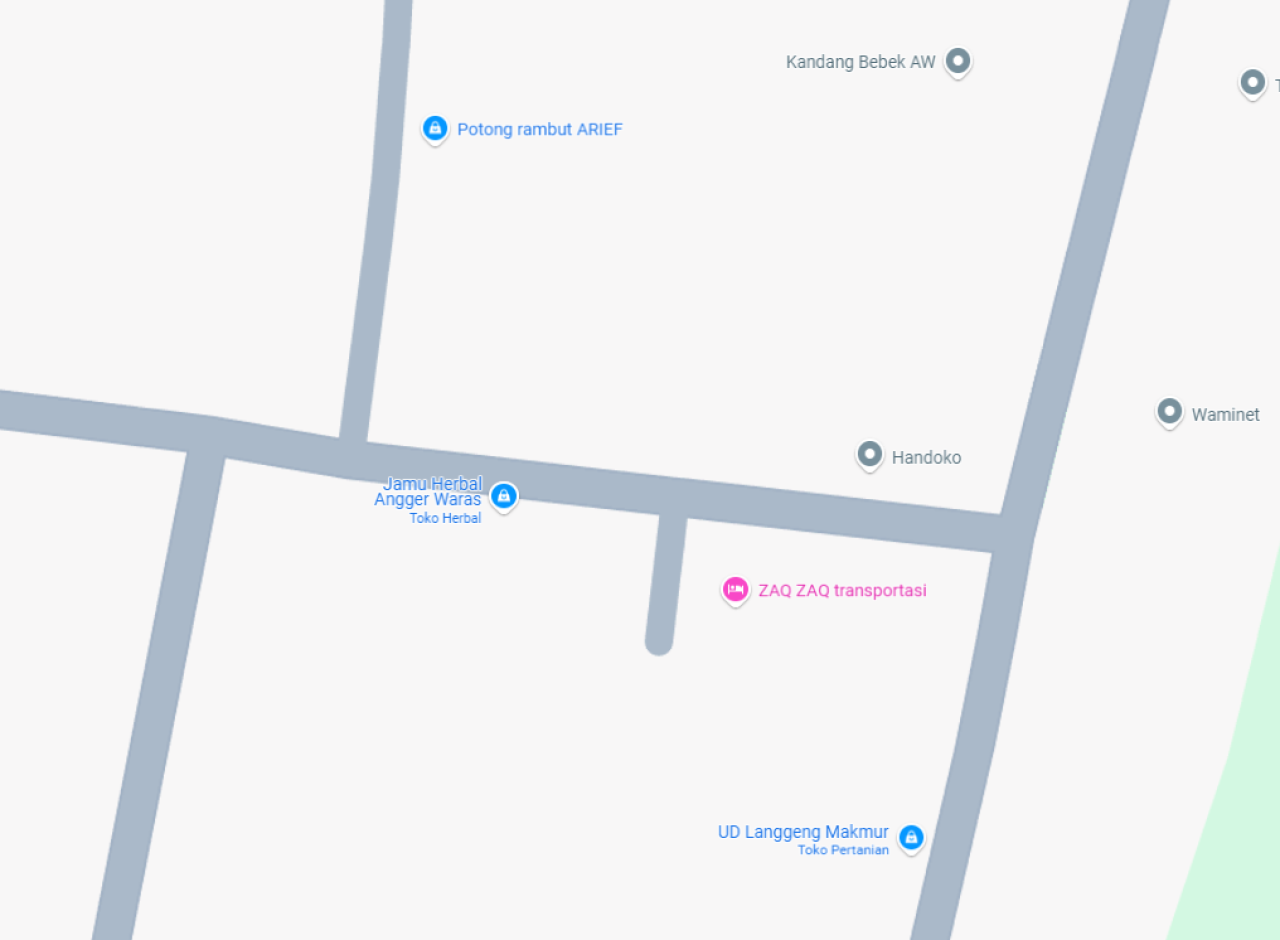Tap the Handoko location pin
1280x940 pixels.
[x=870, y=455]
